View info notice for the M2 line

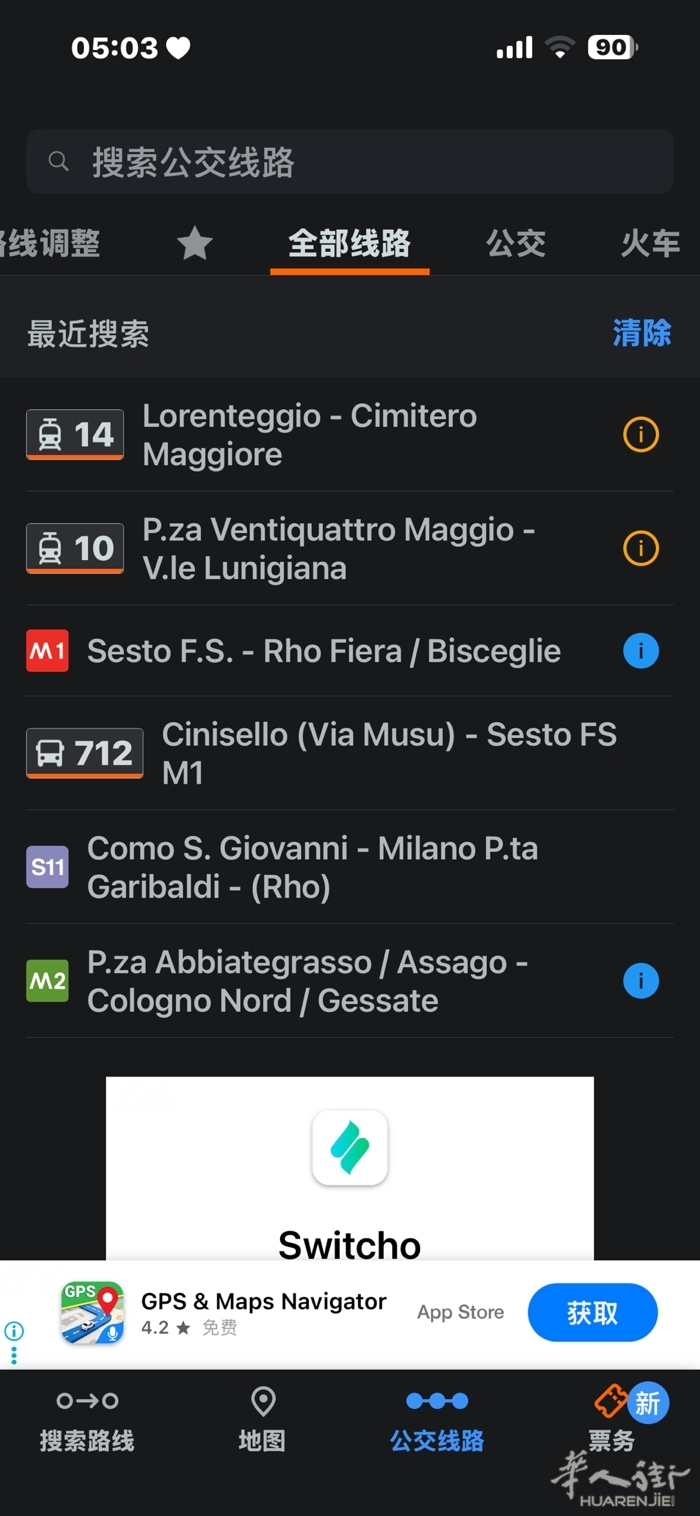coord(641,981)
